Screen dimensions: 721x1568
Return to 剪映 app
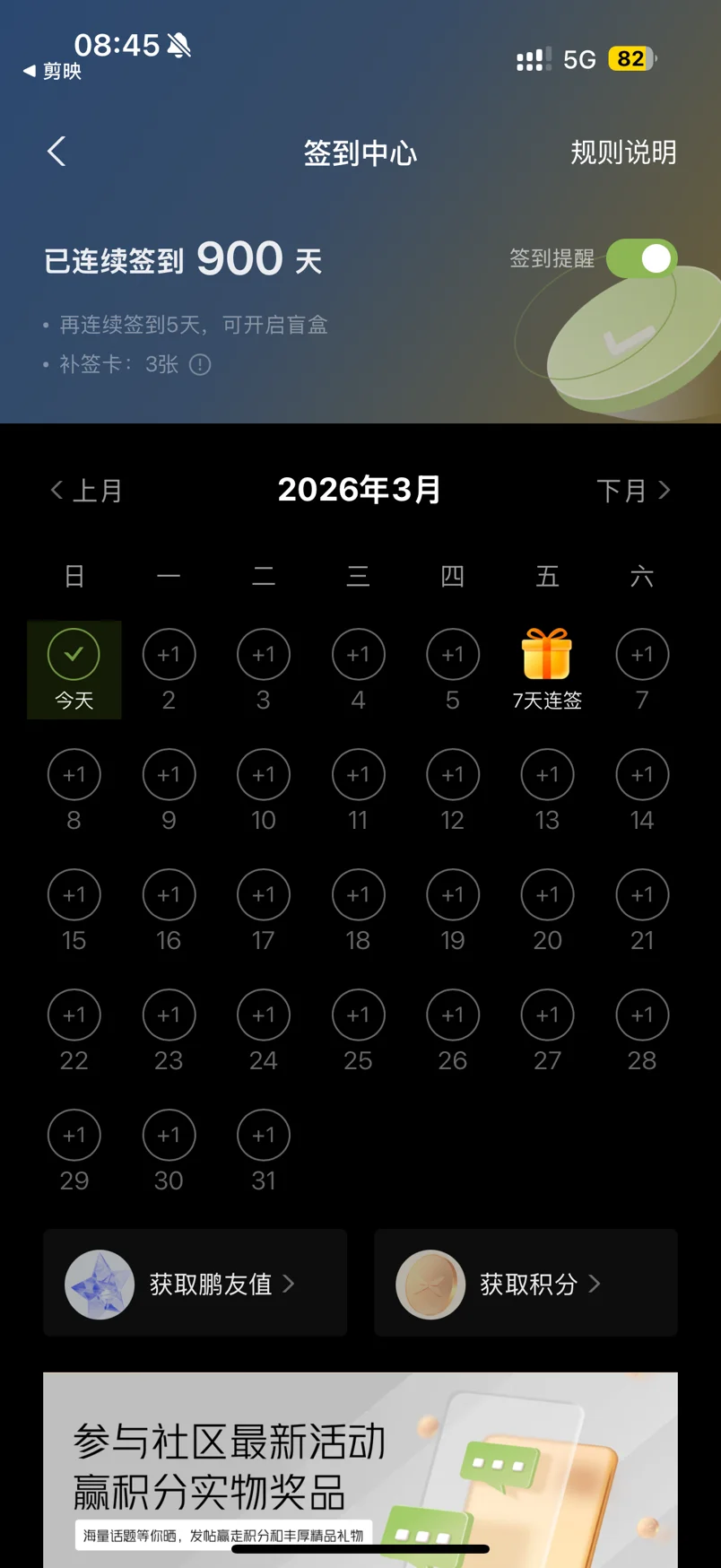[53, 72]
